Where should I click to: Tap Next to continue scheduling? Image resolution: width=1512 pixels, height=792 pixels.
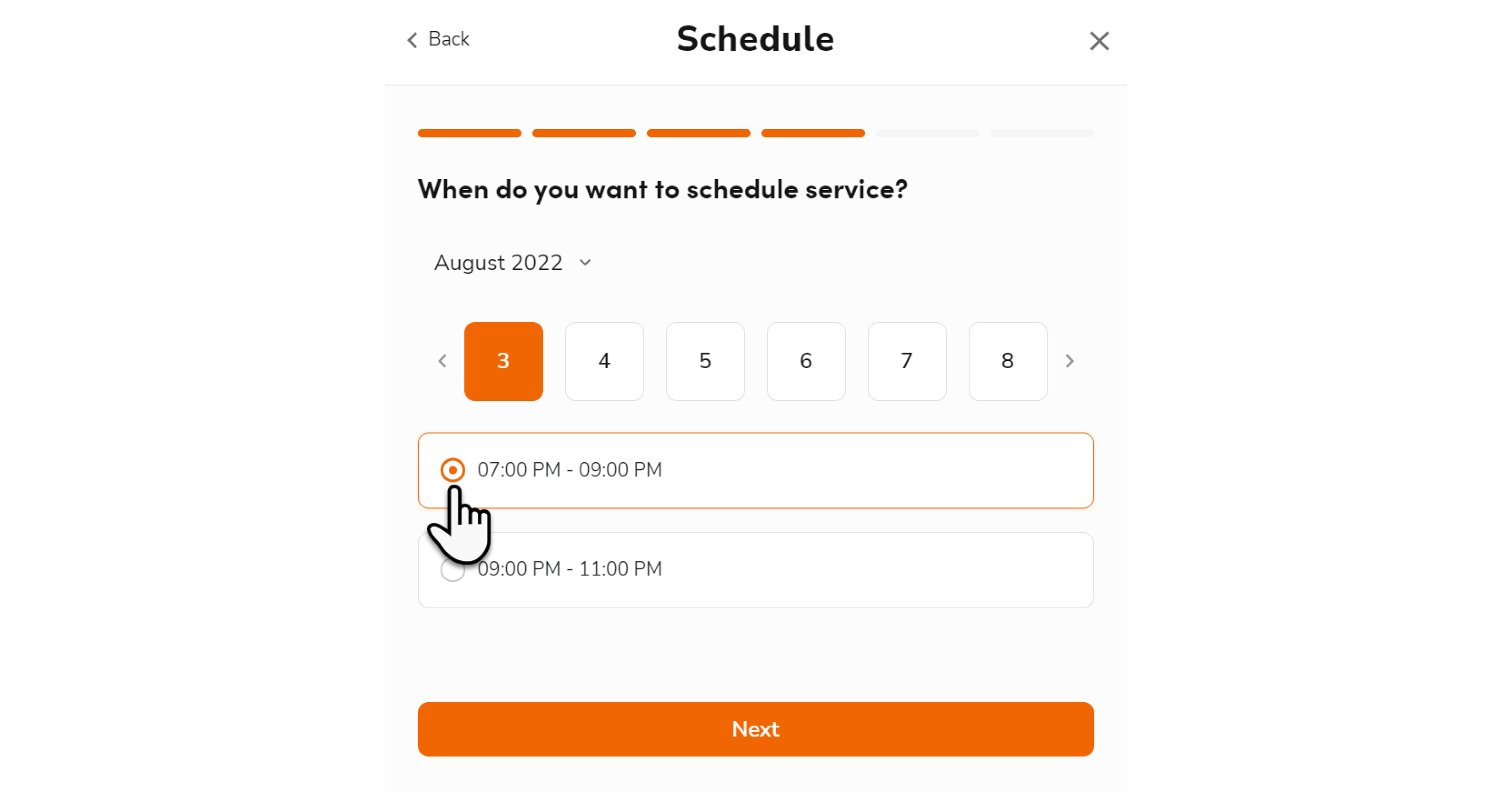point(756,729)
